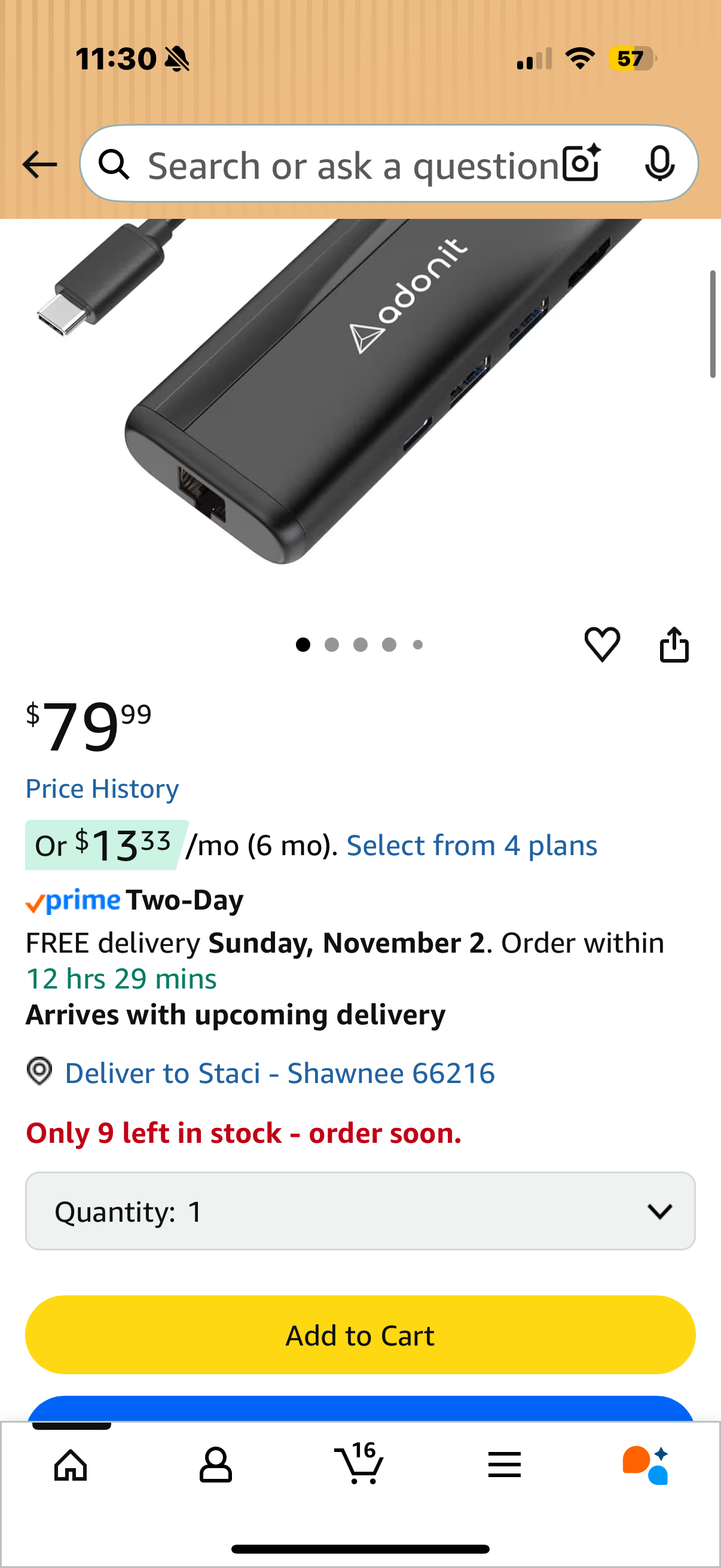Open the hamburger menu tab

click(505, 1465)
